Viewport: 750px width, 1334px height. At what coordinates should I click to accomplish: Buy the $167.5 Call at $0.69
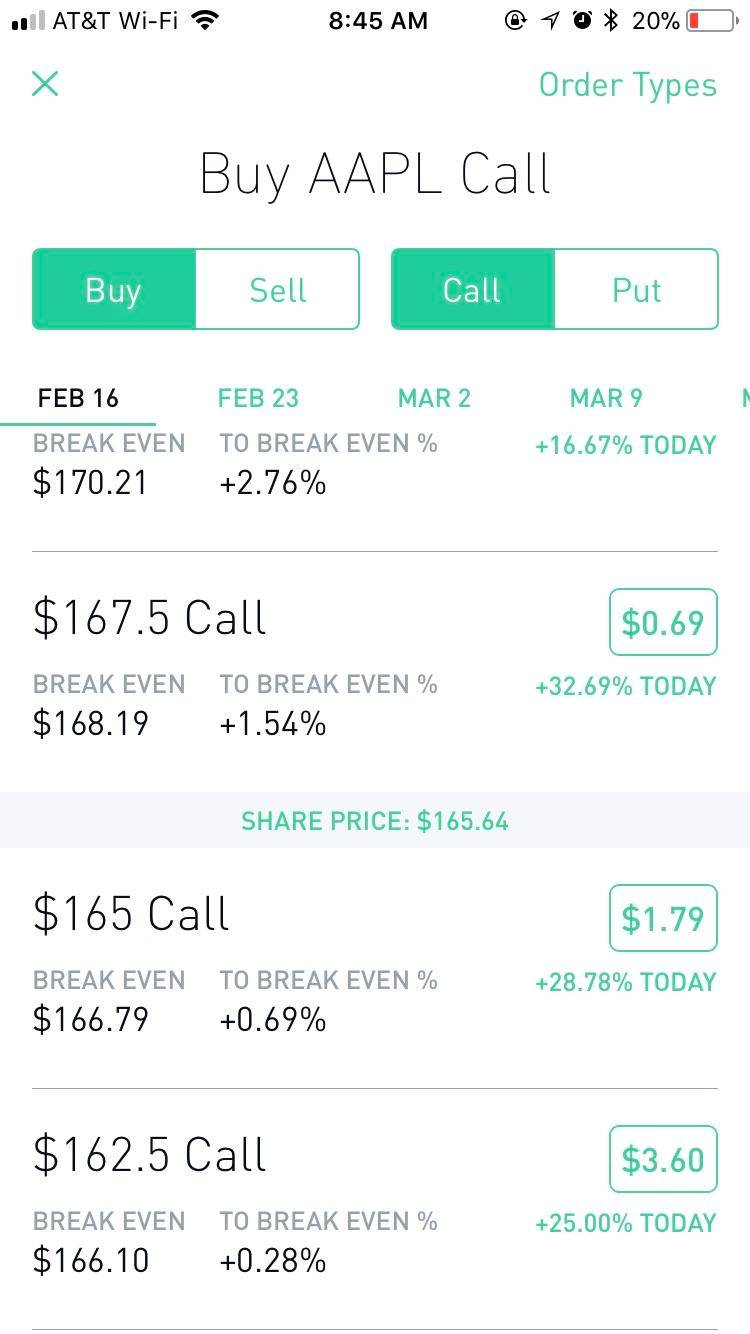coord(662,622)
